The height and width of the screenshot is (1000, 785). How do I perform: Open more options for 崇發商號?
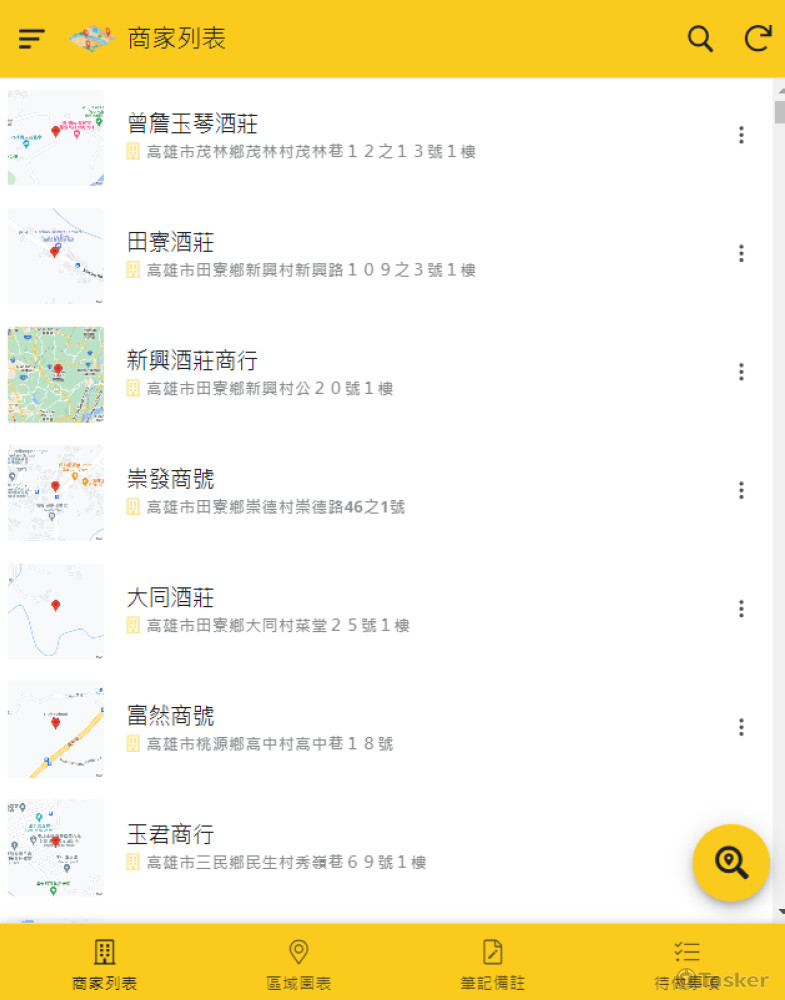741,490
